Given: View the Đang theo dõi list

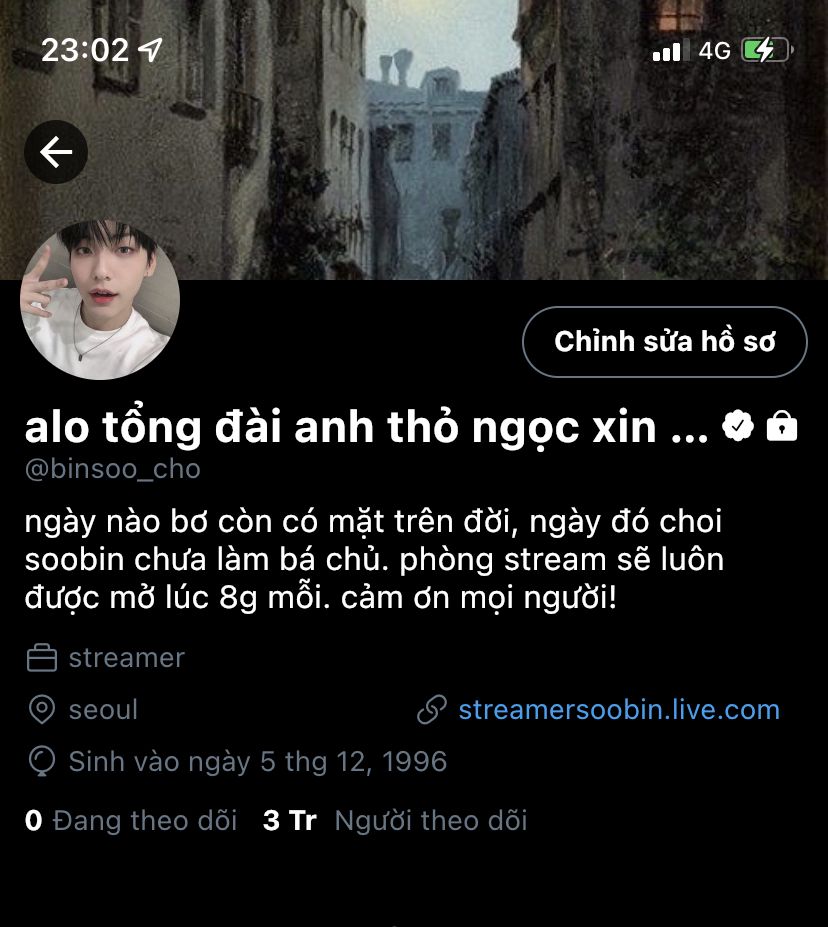Looking at the screenshot, I should click(x=131, y=821).
